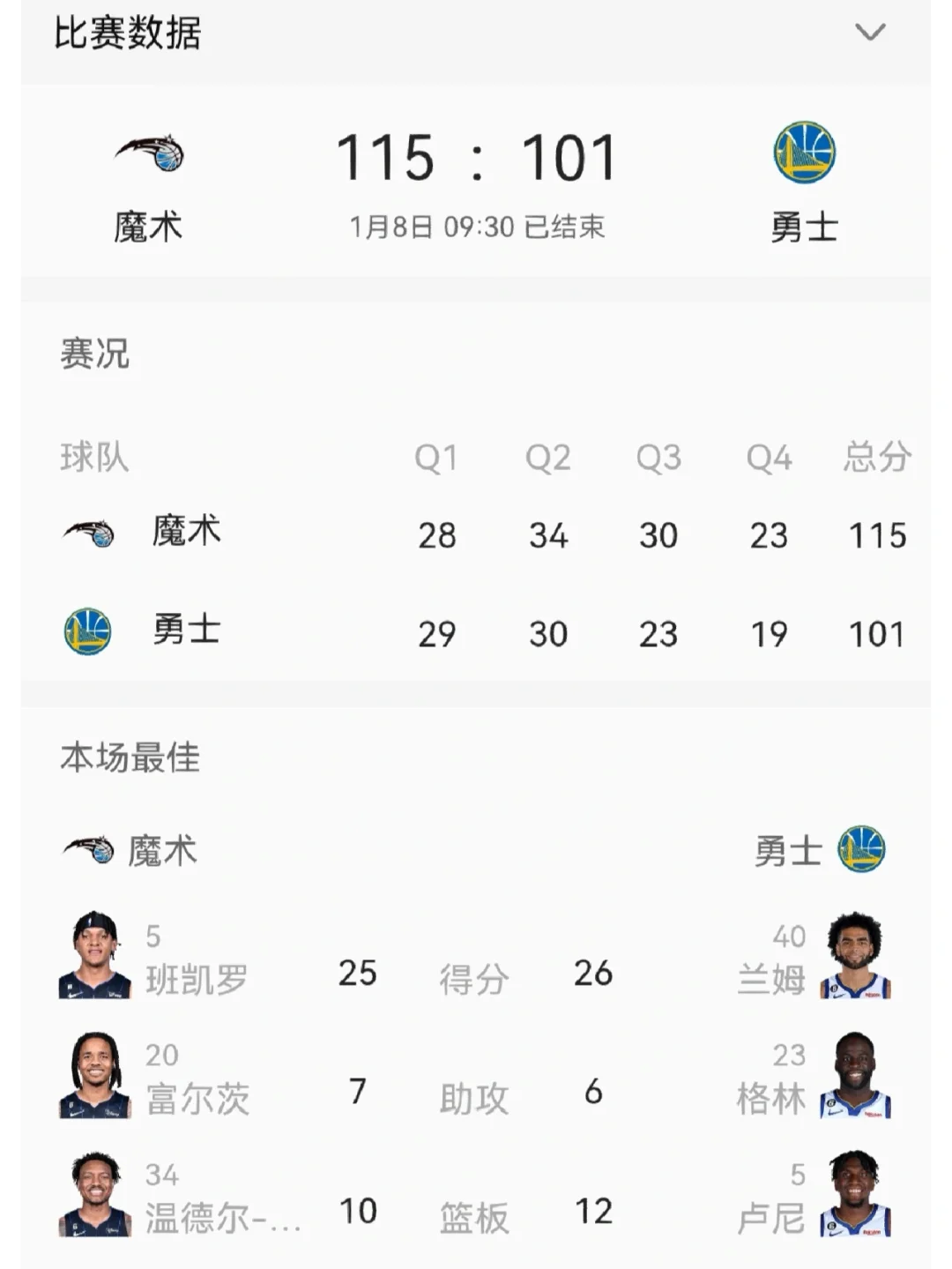Click the 得分 stat label

pos(476,976)
